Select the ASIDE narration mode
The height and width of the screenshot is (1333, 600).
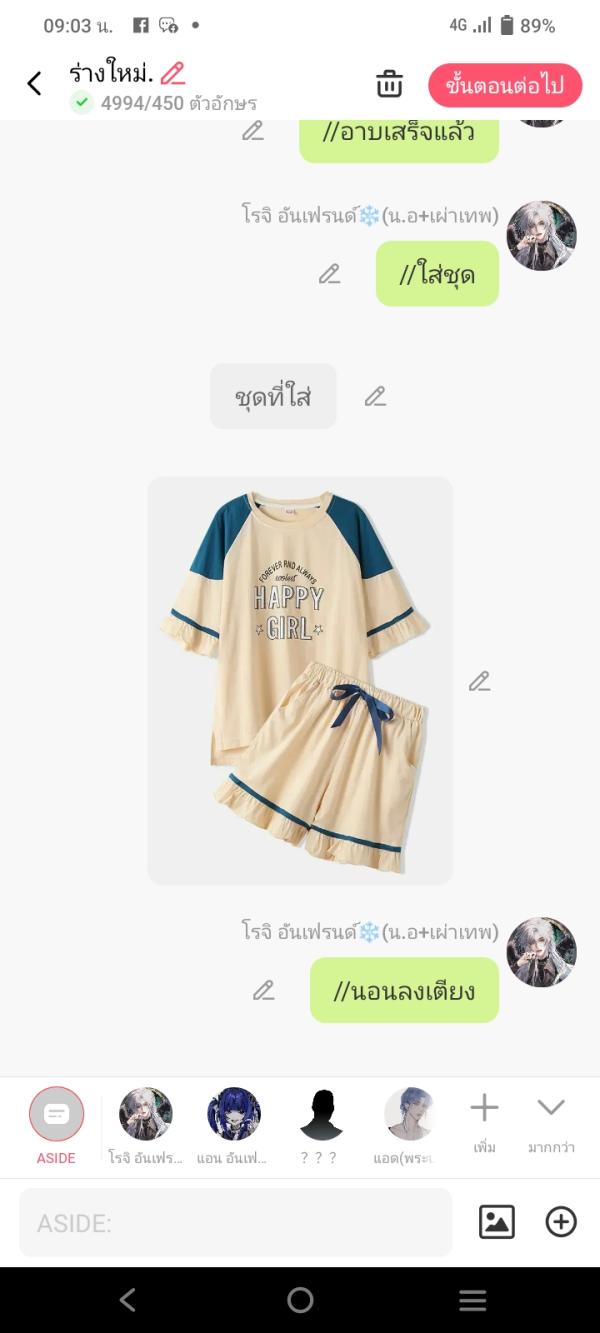(56, 1114)
